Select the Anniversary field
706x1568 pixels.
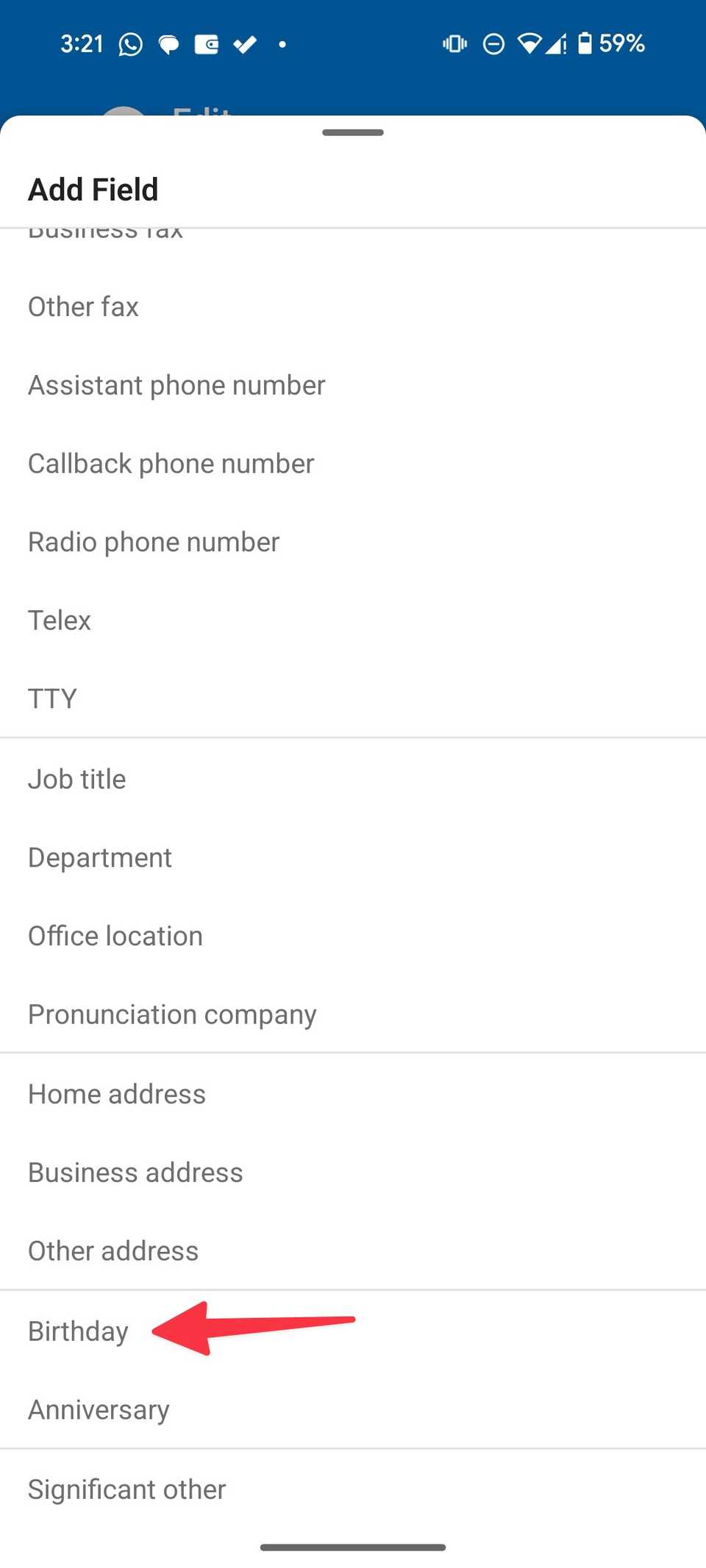pyautogui.click(x=99, y=1410)
